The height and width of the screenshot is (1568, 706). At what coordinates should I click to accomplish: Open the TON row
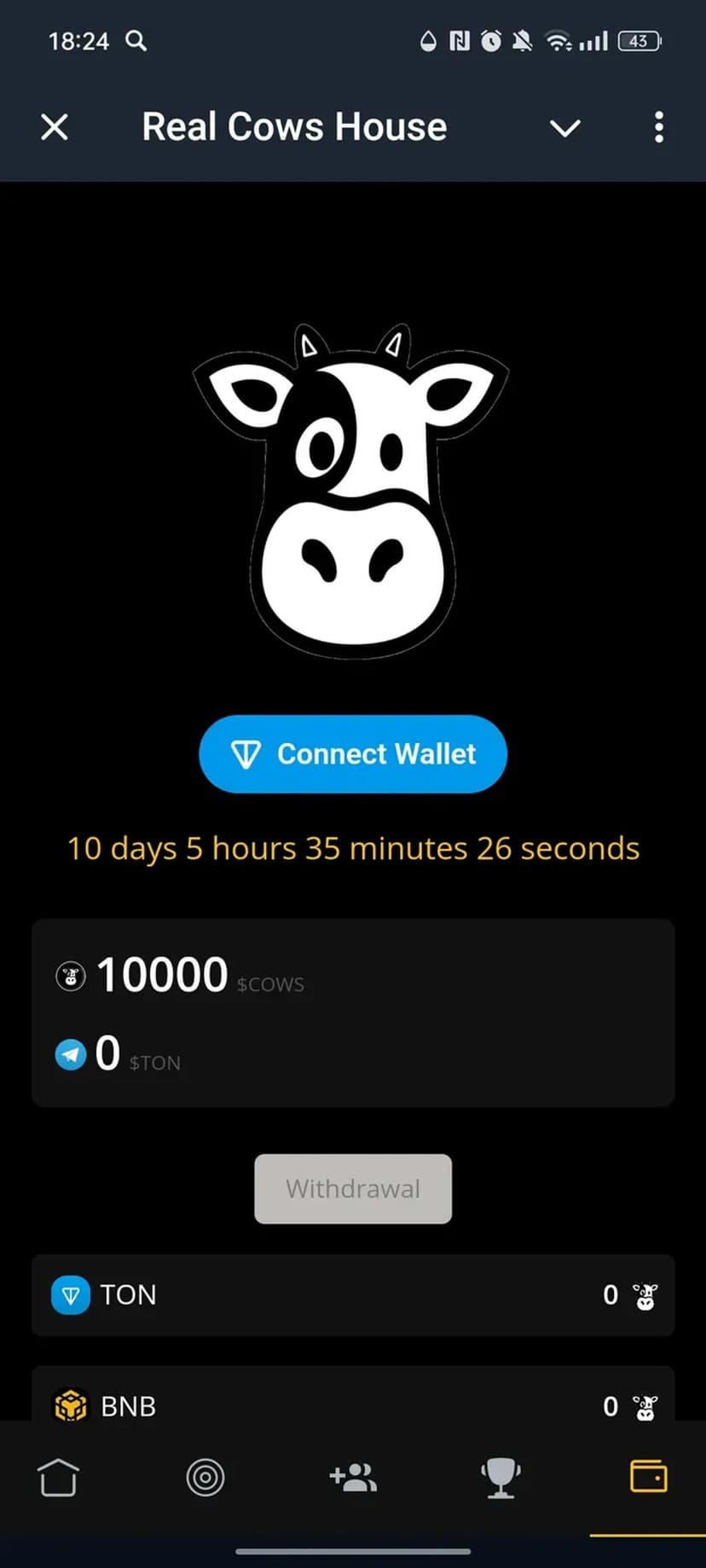point(353,1294)
